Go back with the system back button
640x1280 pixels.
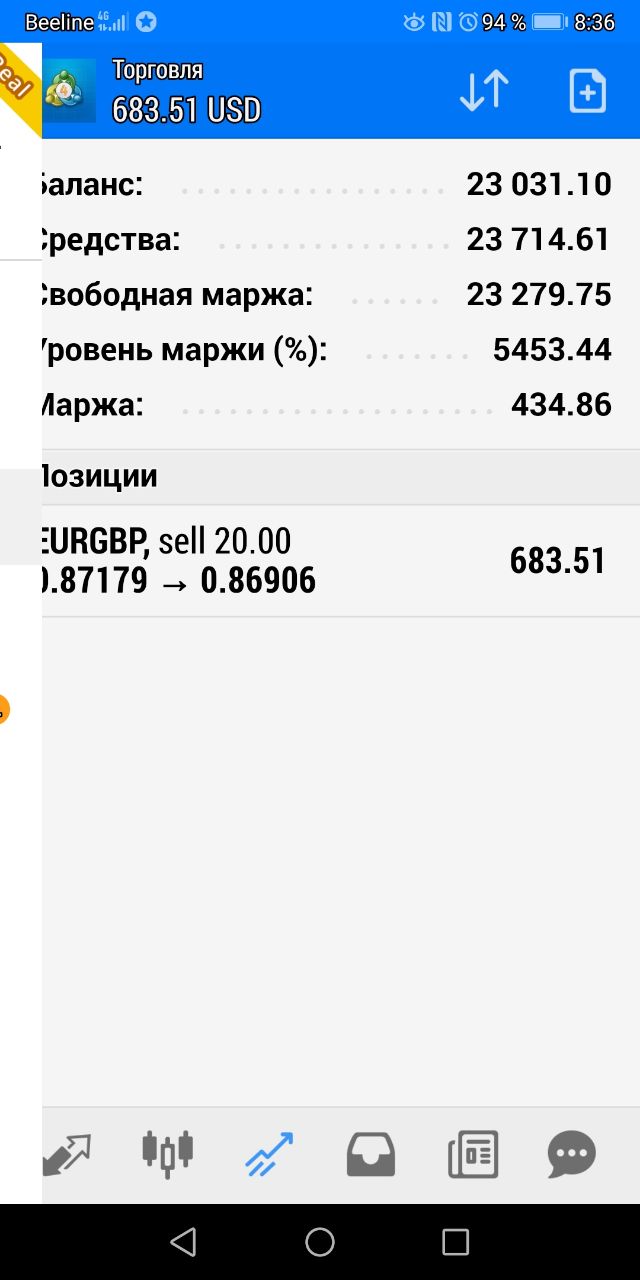click(183, 1242)
